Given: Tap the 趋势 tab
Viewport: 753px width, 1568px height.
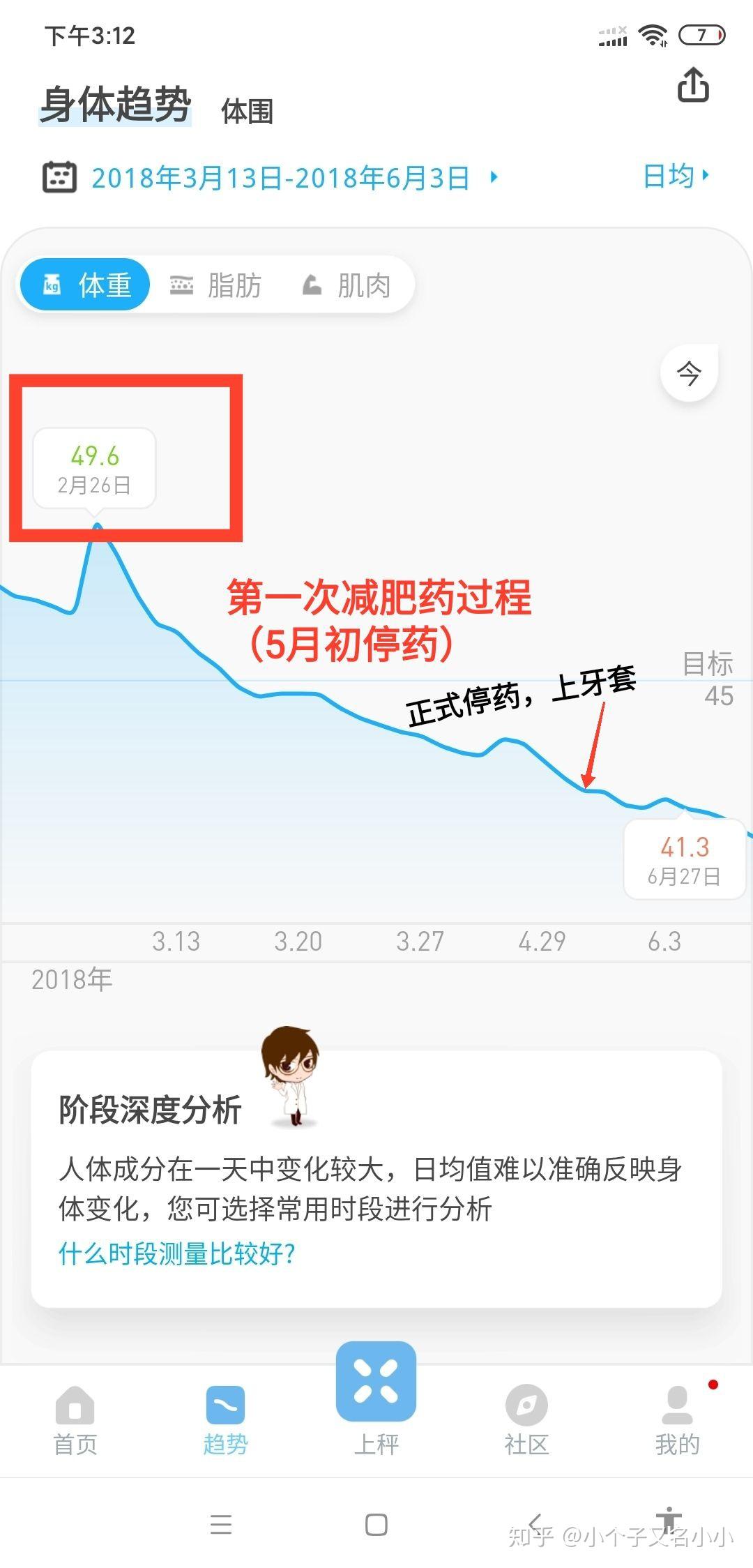Looking at the screenshot, I should point(225,1420).
